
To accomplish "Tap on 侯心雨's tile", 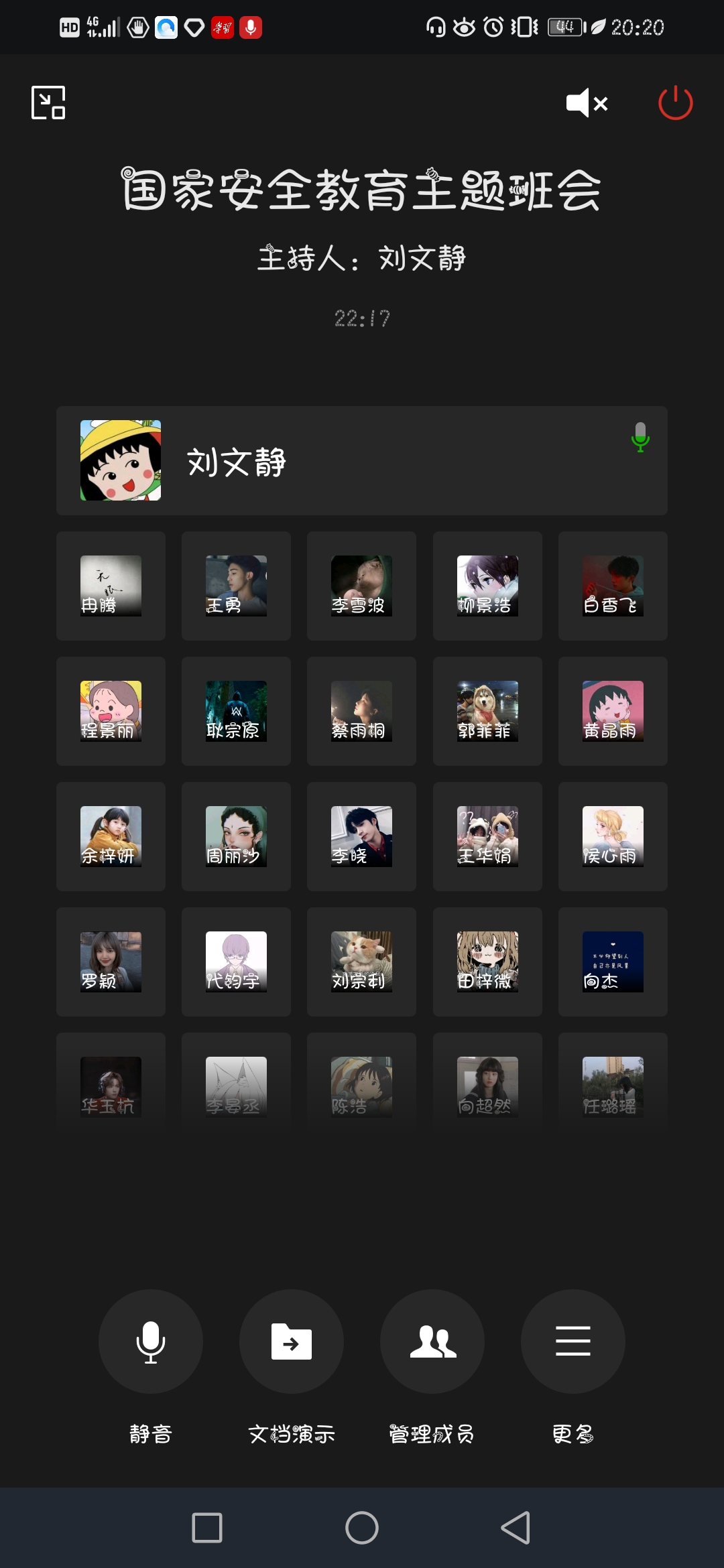I will pyautogui.click(x=613, y=836).
